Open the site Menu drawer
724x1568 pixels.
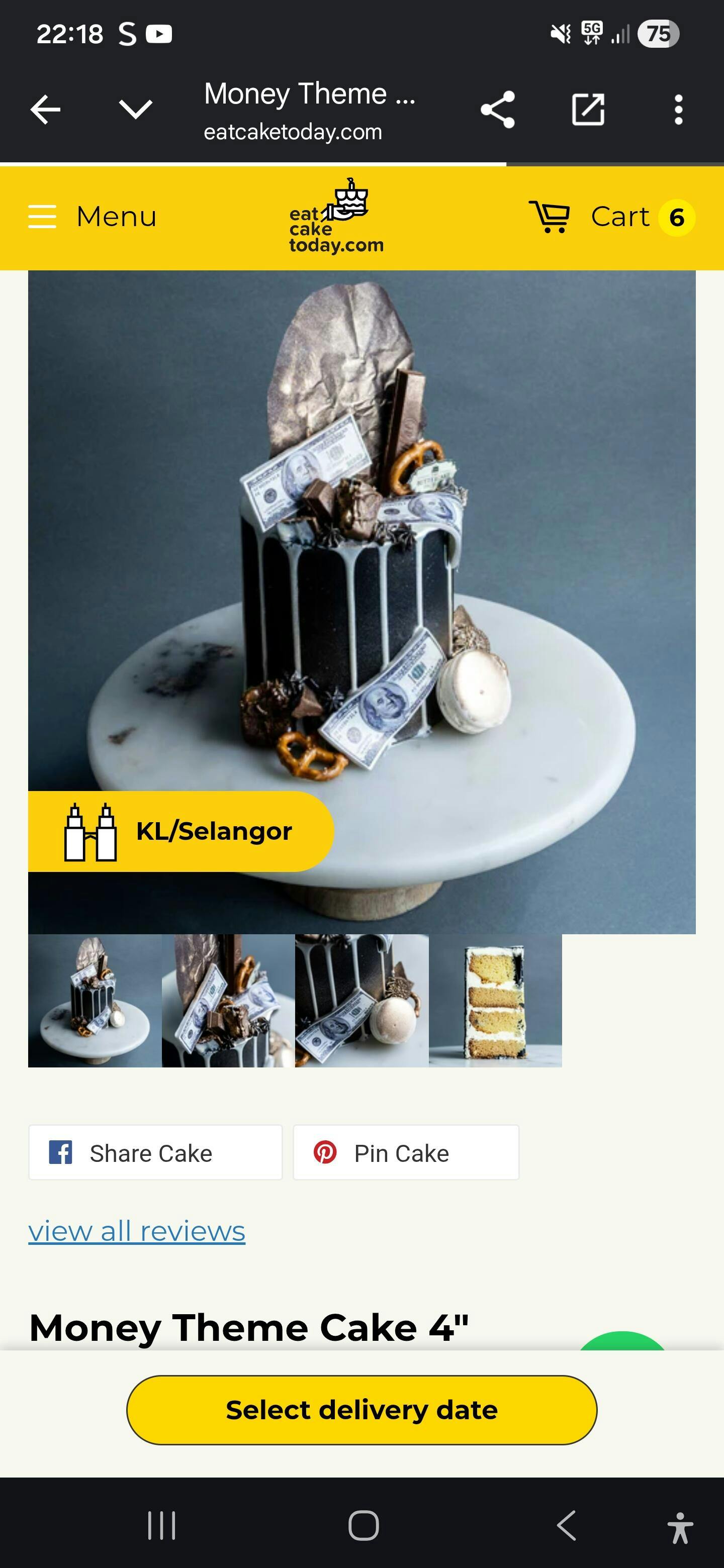click(93, 217)
